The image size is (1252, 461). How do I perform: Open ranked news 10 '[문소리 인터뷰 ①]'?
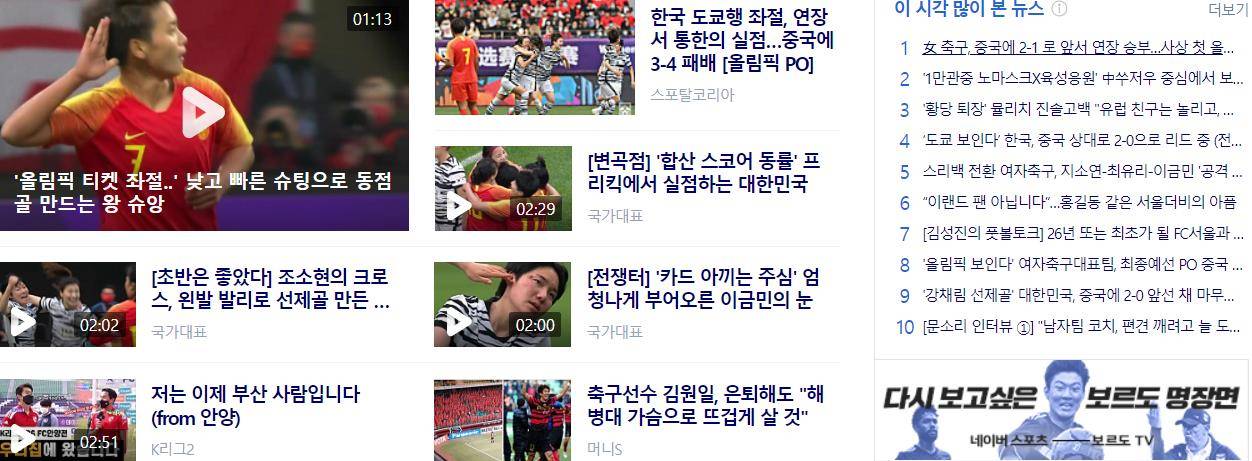(1076, 326)
